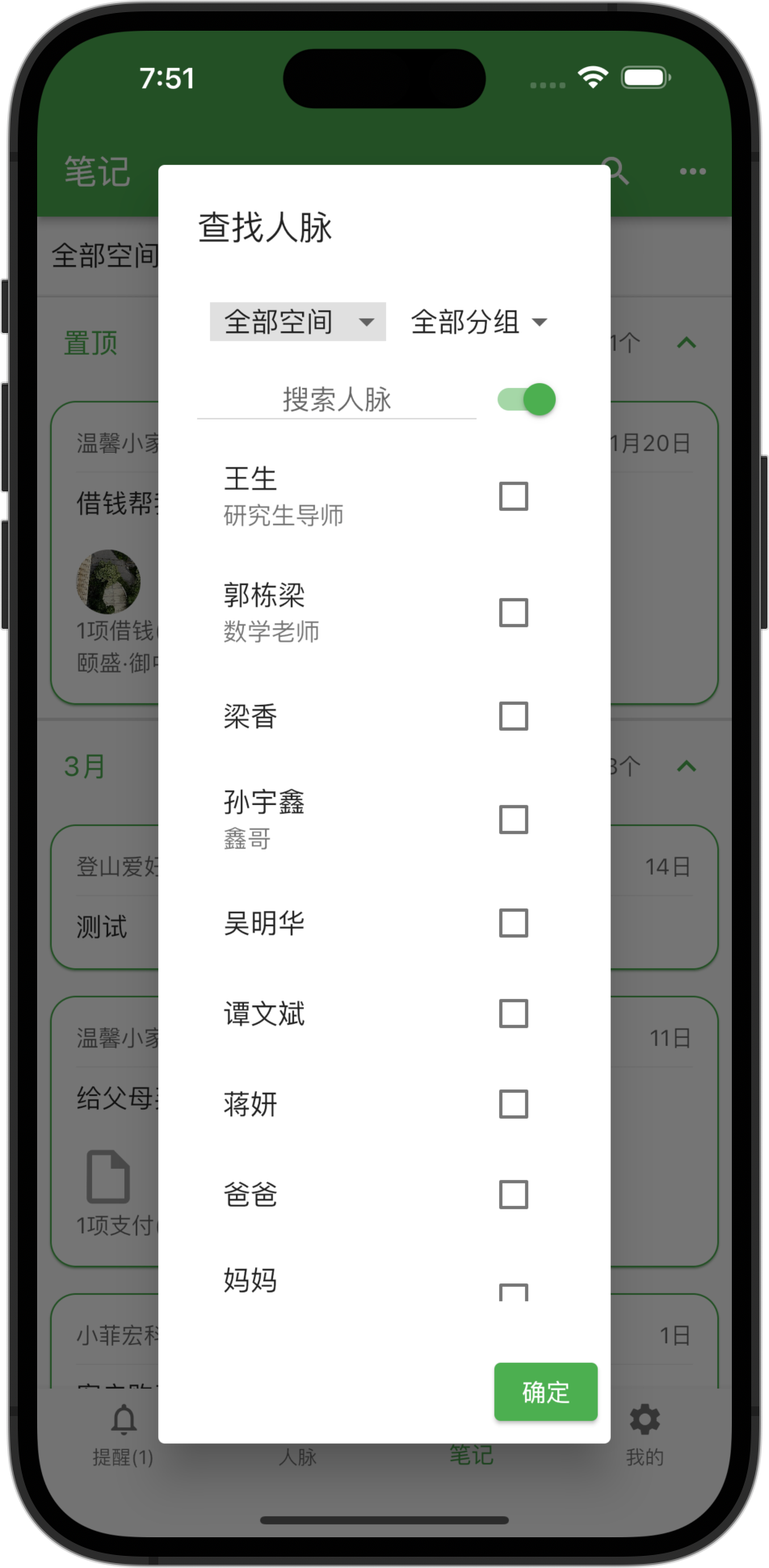Check the box for 梁香
This screenshot has height=1568, width=769.
pyautogui.click(x=513, y=716)
